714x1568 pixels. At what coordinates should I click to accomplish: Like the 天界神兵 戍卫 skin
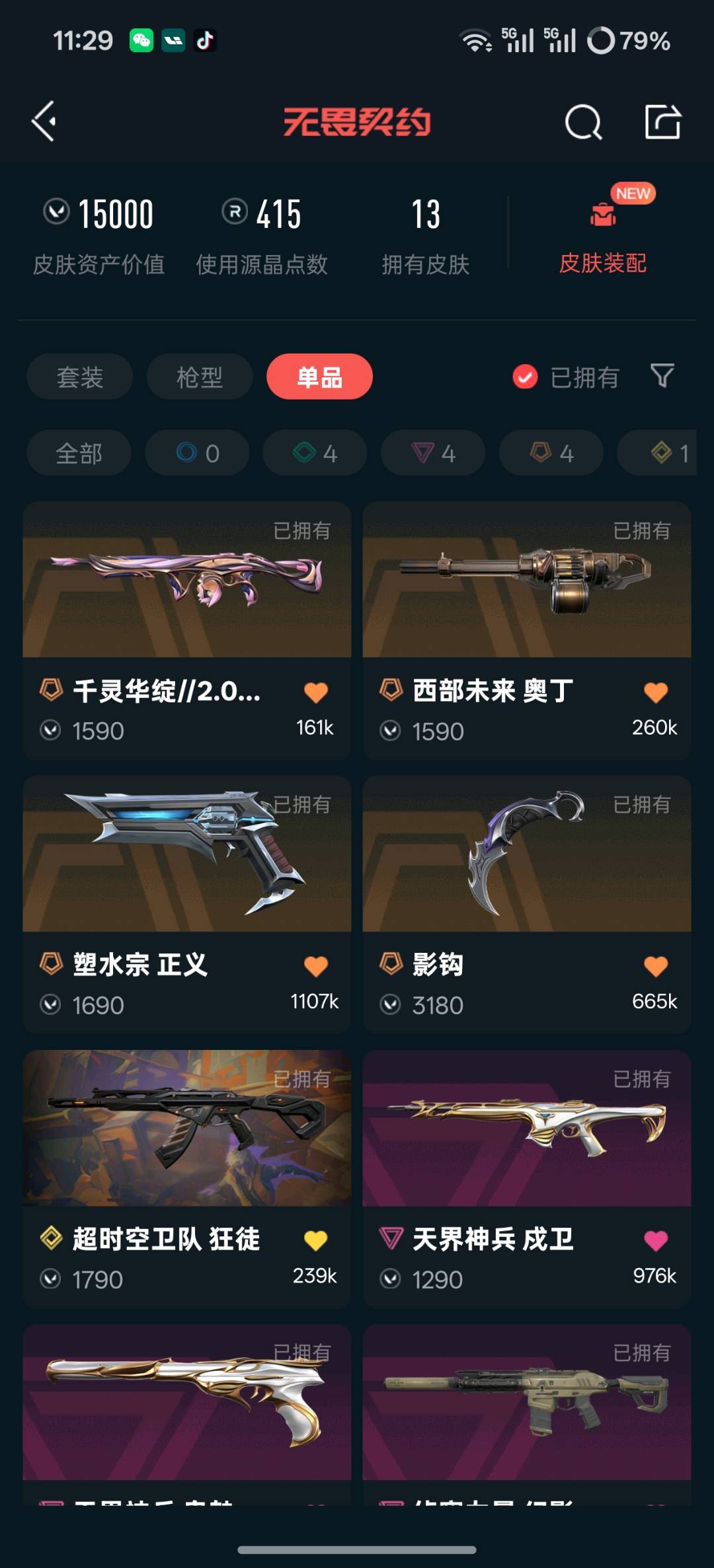[x=656, y=1241]
